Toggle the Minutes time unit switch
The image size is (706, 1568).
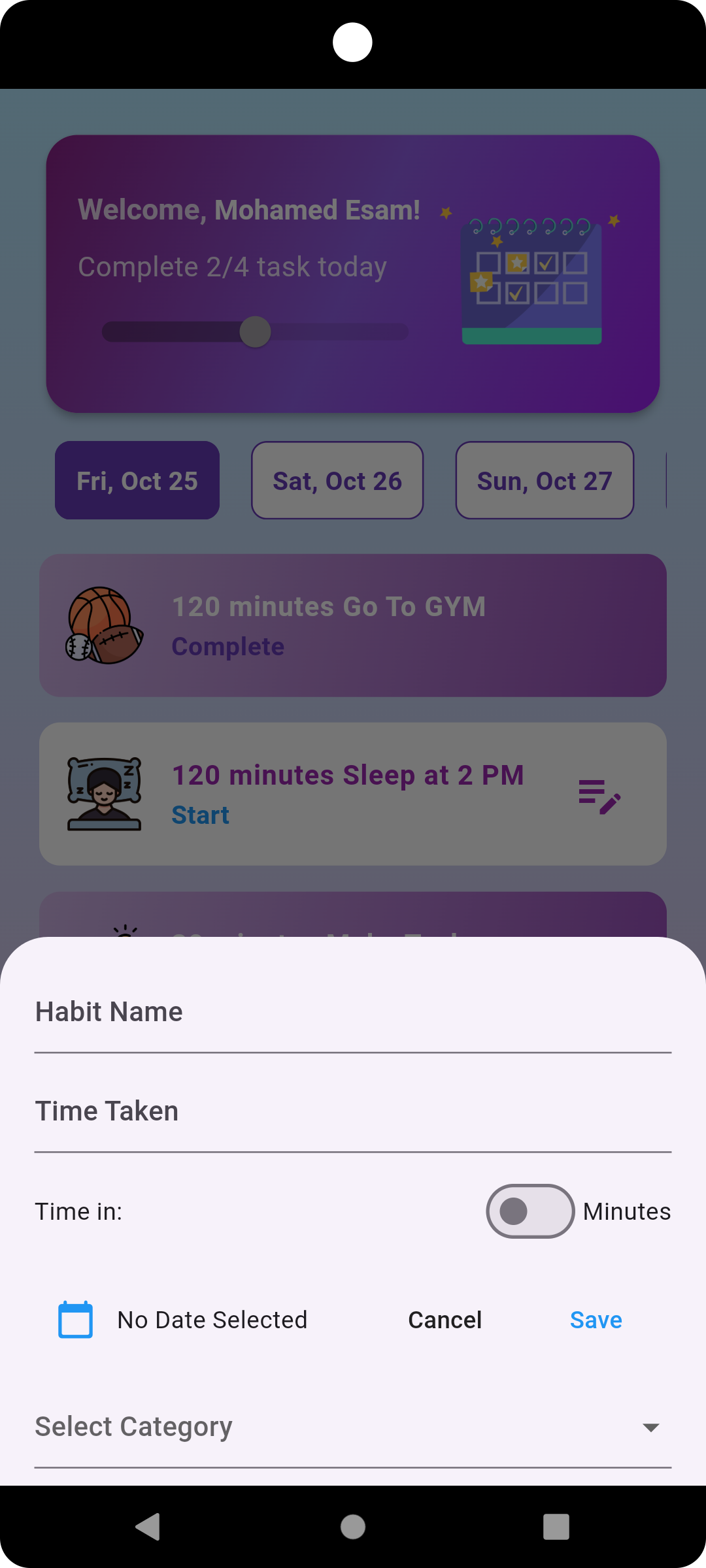coord(530,1211)
